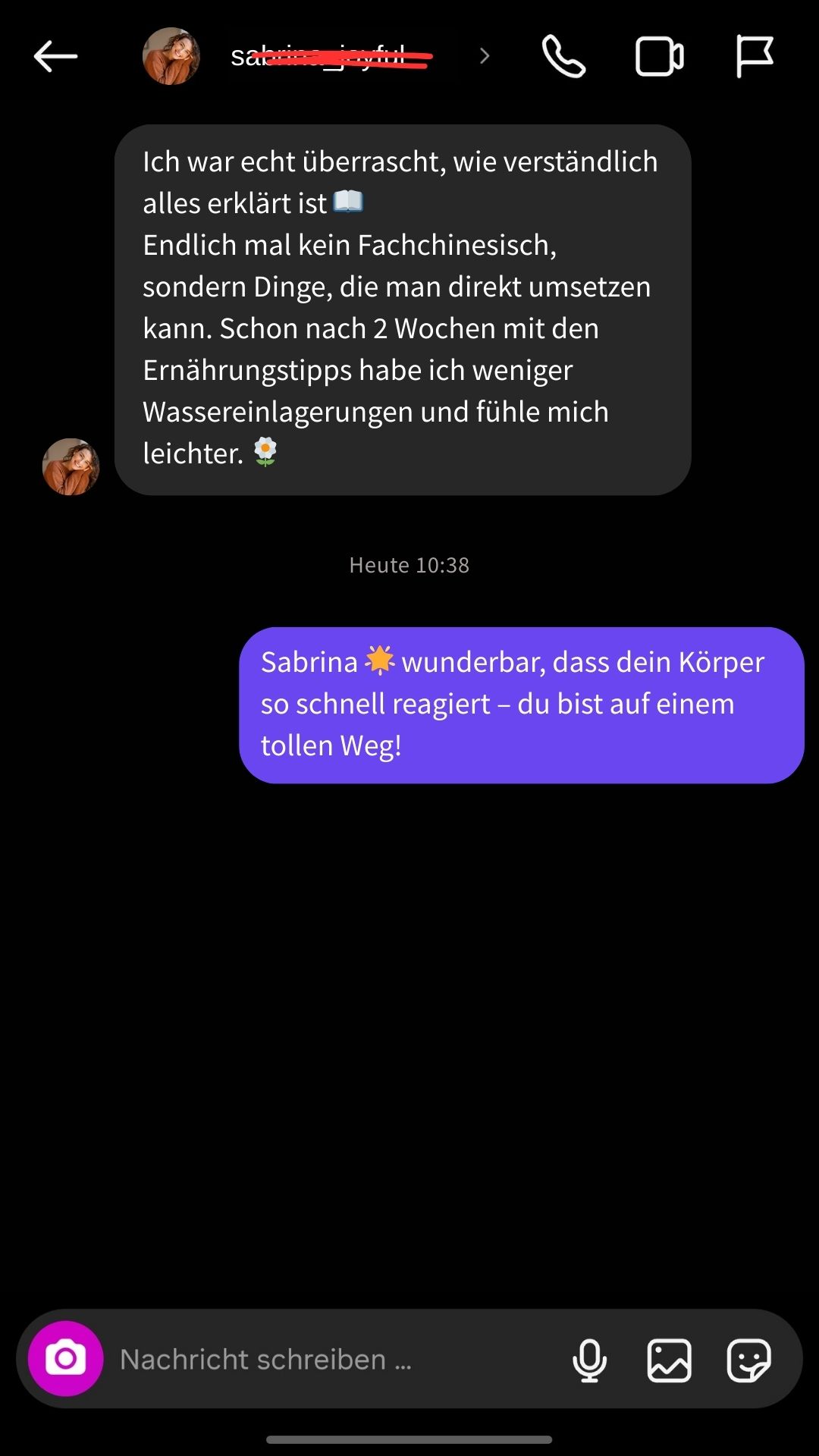Open Sabrina's profile picture in the header

tap(171, 56)
